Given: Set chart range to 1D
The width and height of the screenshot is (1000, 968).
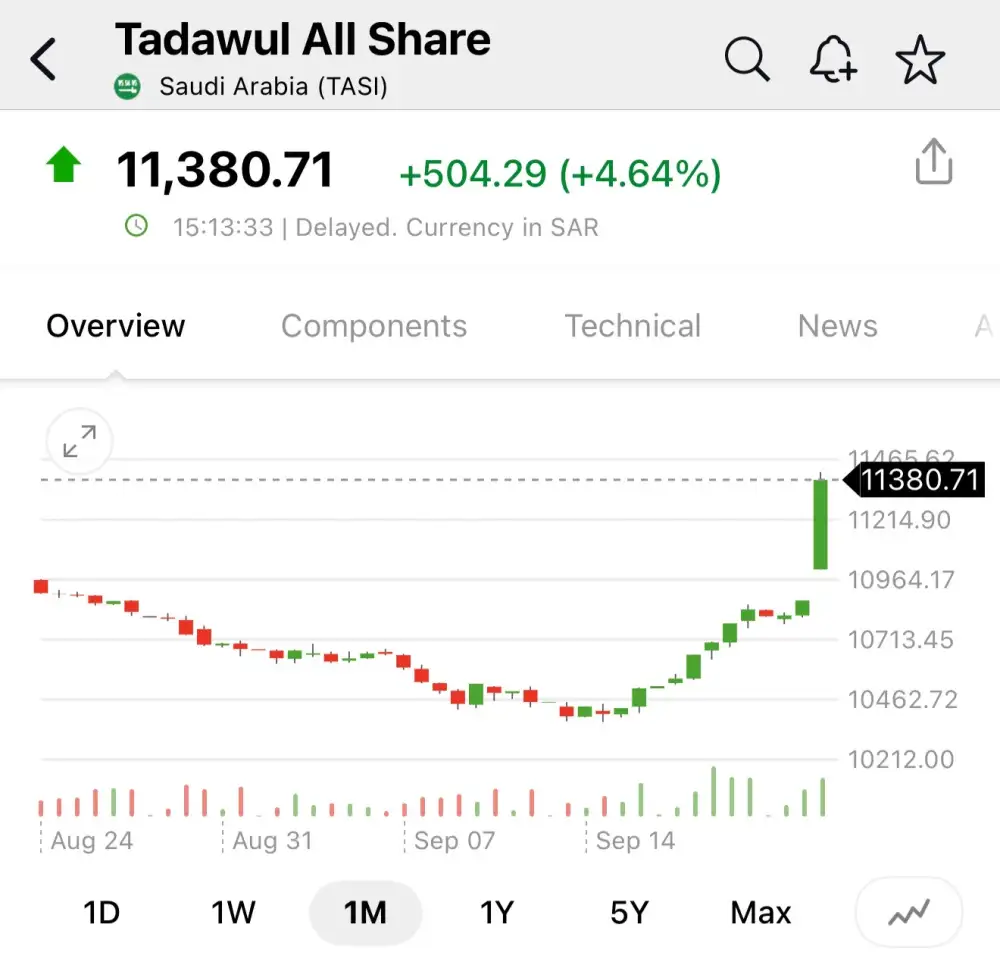Looking at the screenshot, I should click(101, 912).
